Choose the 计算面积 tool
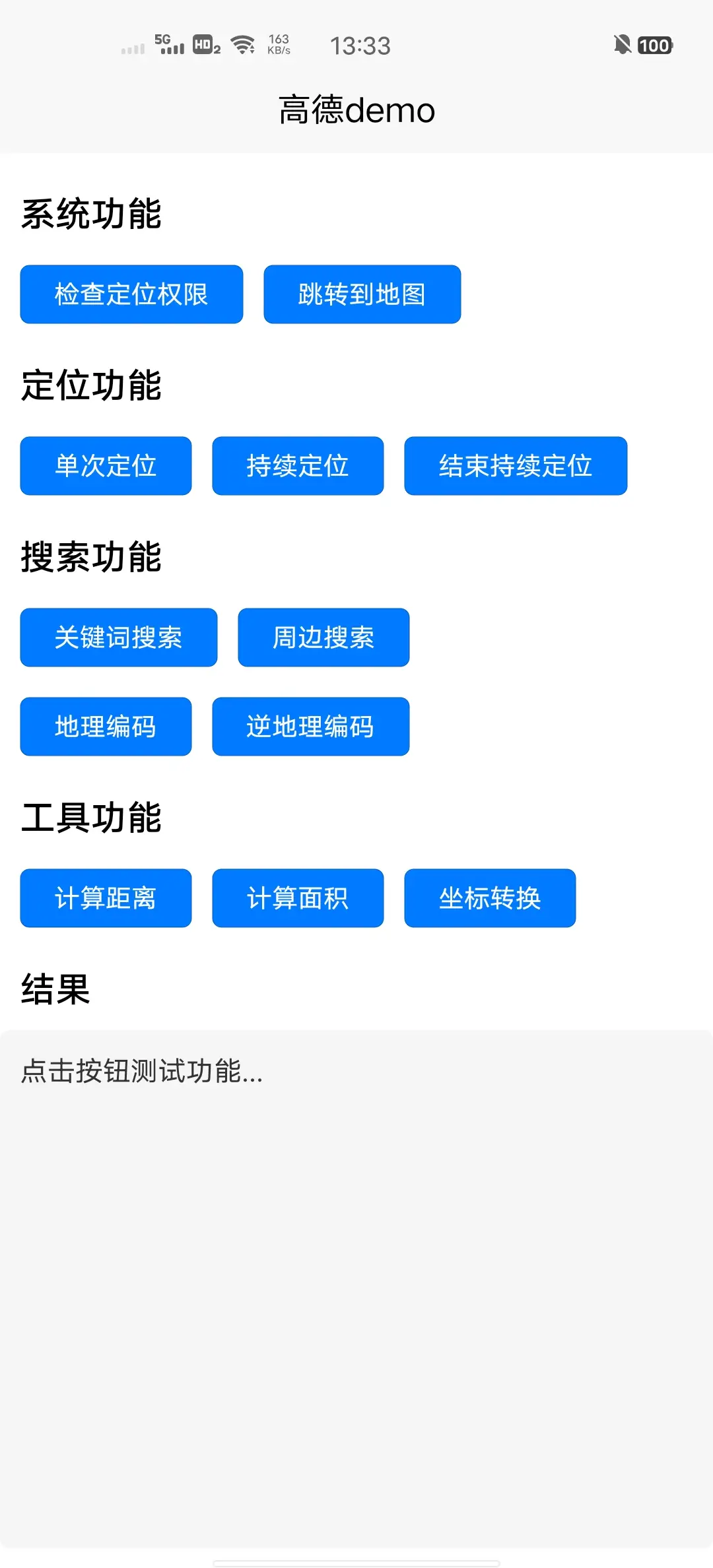 (298, 898)
